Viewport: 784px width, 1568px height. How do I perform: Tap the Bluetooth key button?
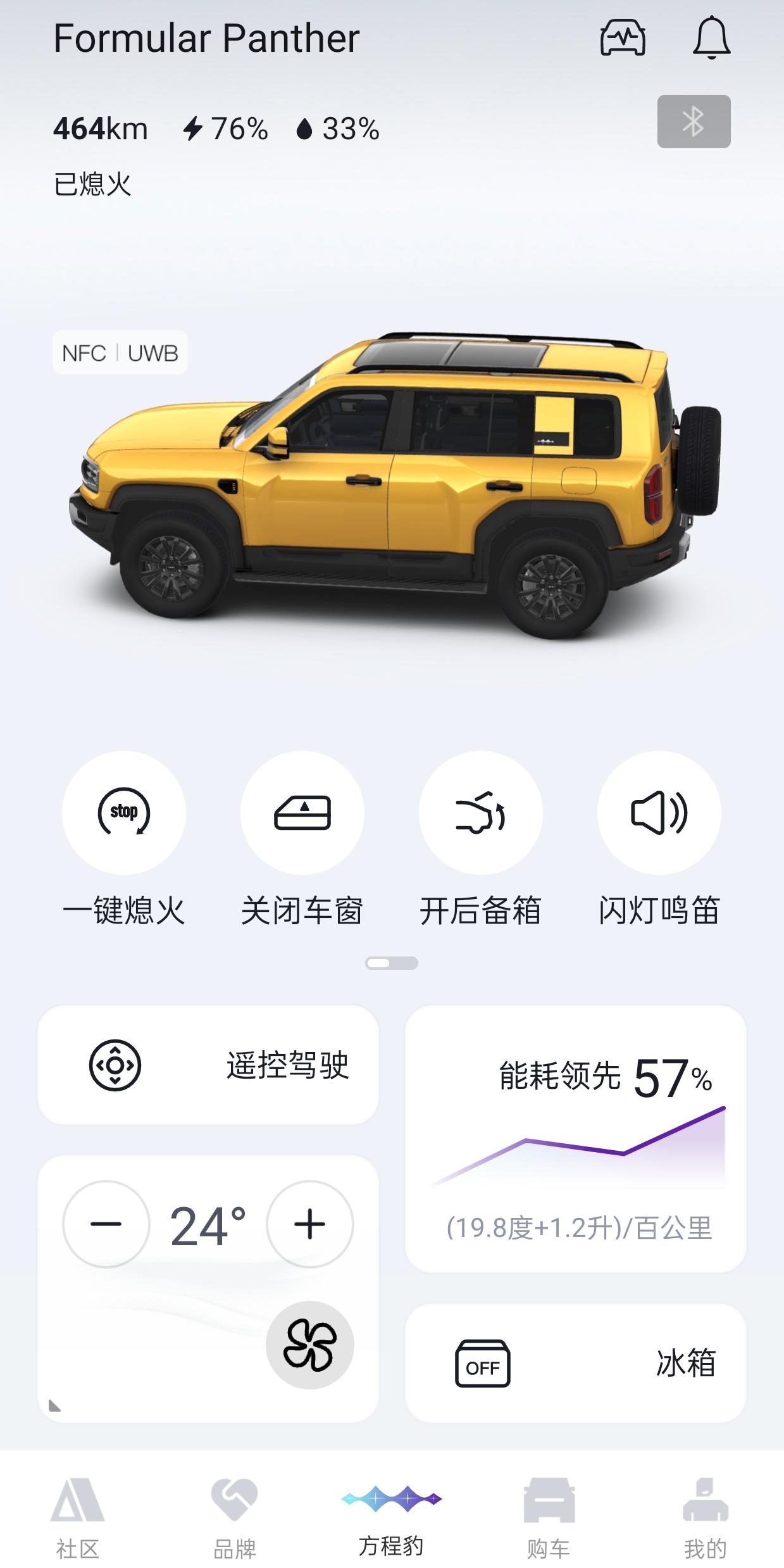(x=694, y=122)
